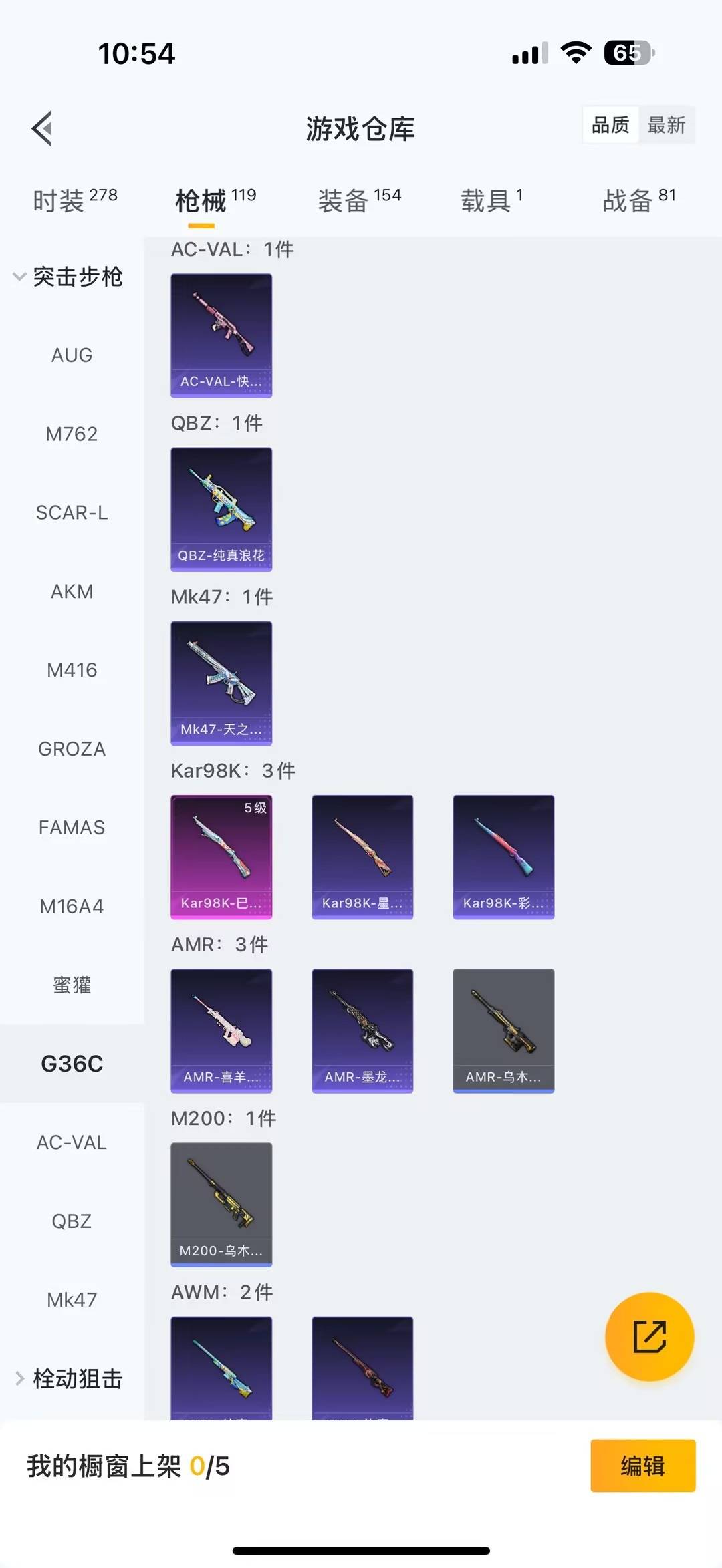
Task: Collapse the 突击步枪 weapon category
Action: point(78,278)
